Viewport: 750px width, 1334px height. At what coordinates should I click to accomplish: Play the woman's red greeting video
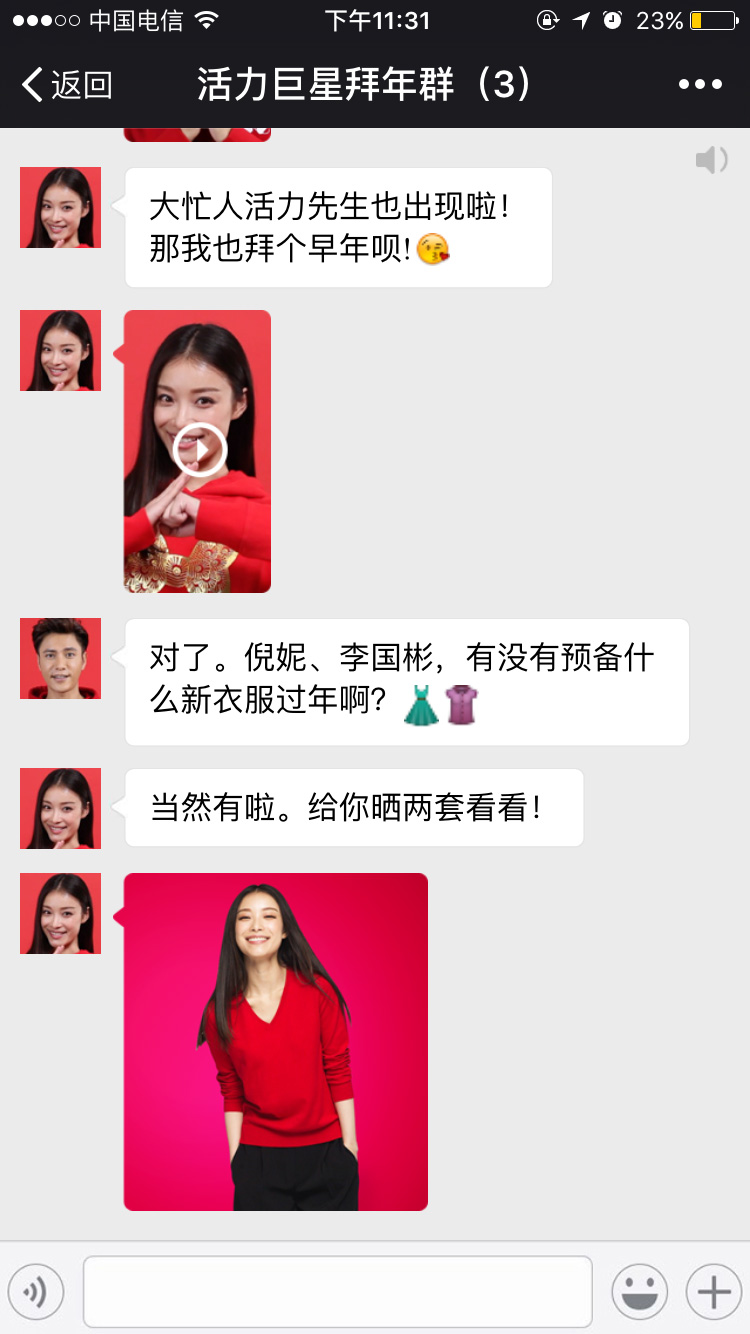coord(199,451)
